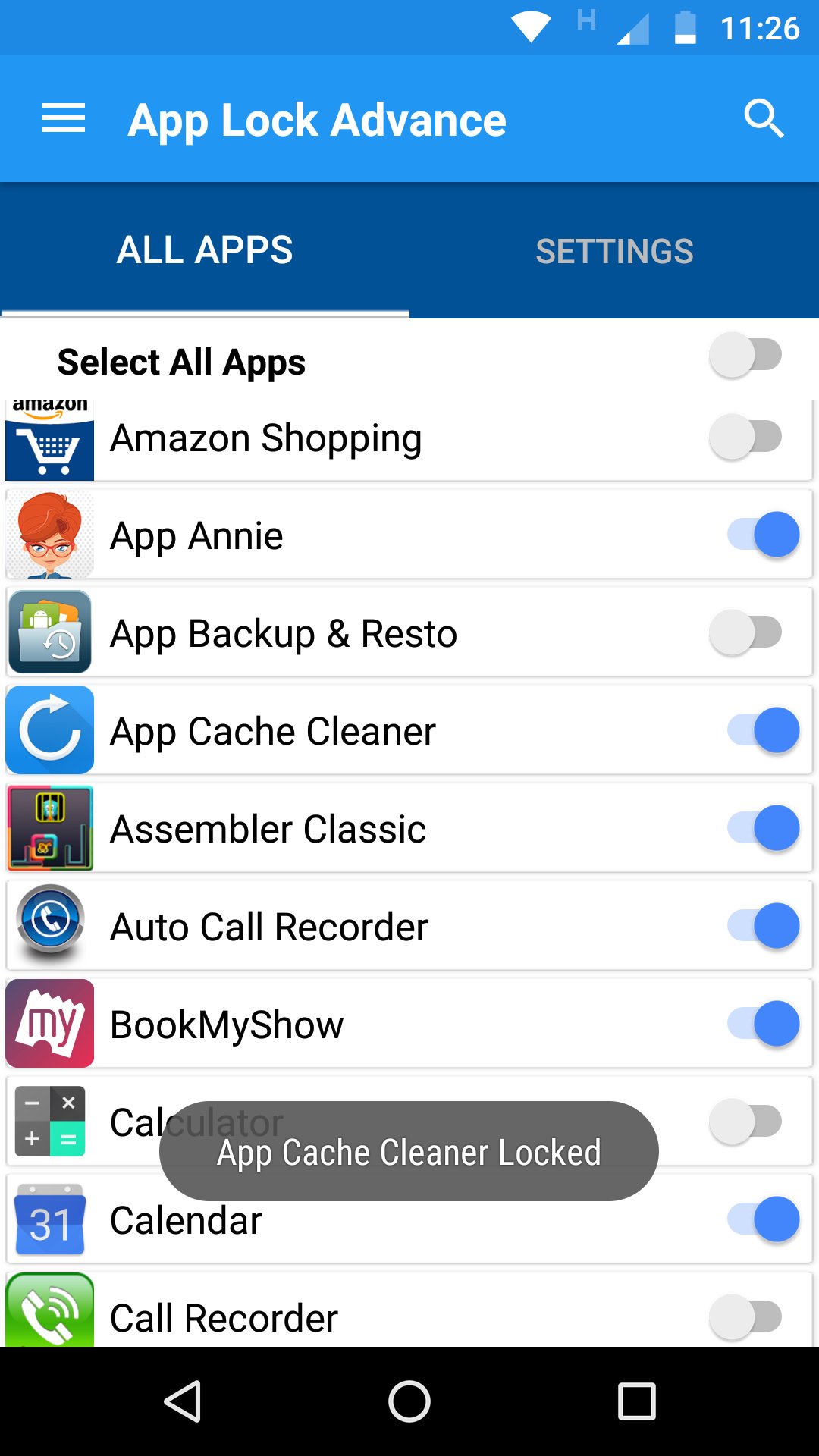
Task: Select the App Backup & Resto icon
Action: (x=49, y=632)
